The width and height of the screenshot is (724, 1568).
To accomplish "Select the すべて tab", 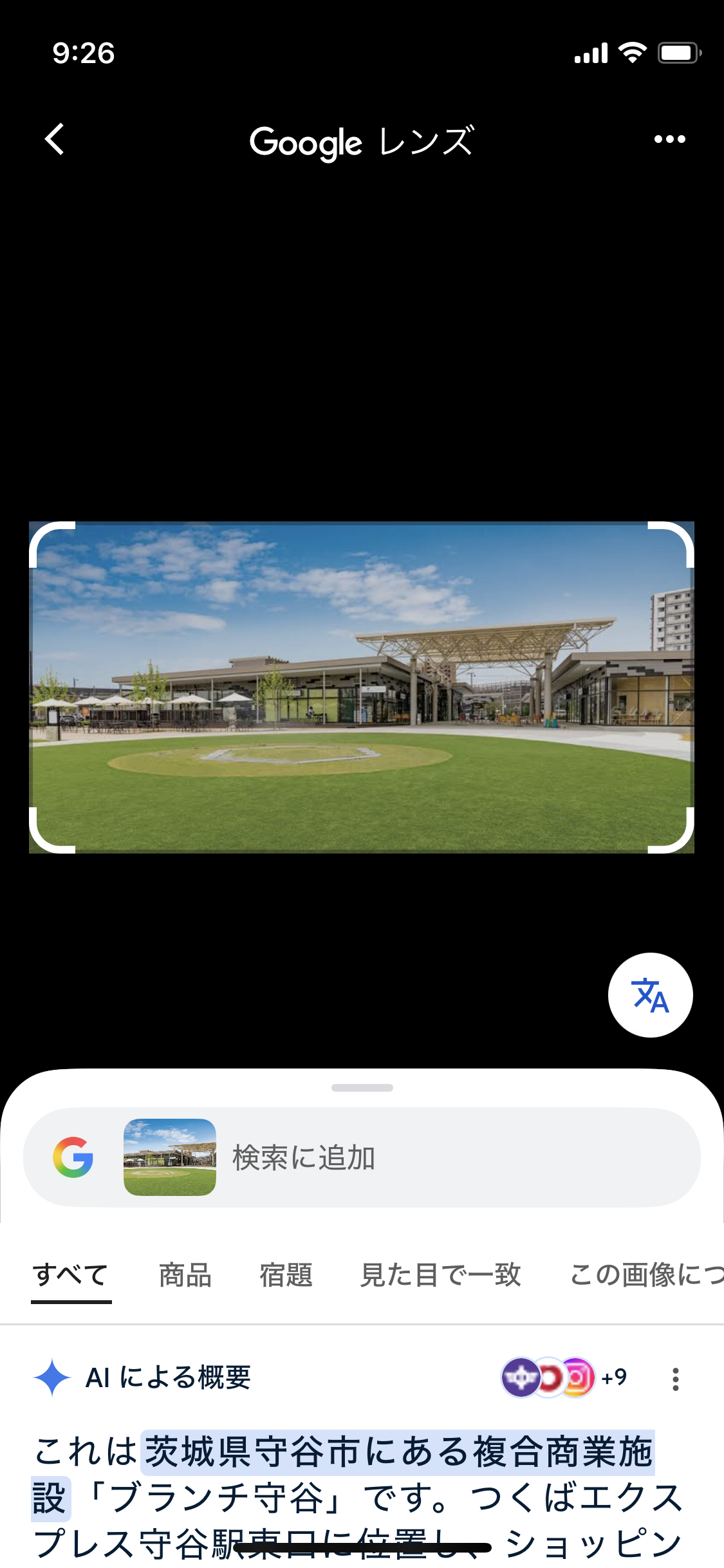I will coord(71,1274).
